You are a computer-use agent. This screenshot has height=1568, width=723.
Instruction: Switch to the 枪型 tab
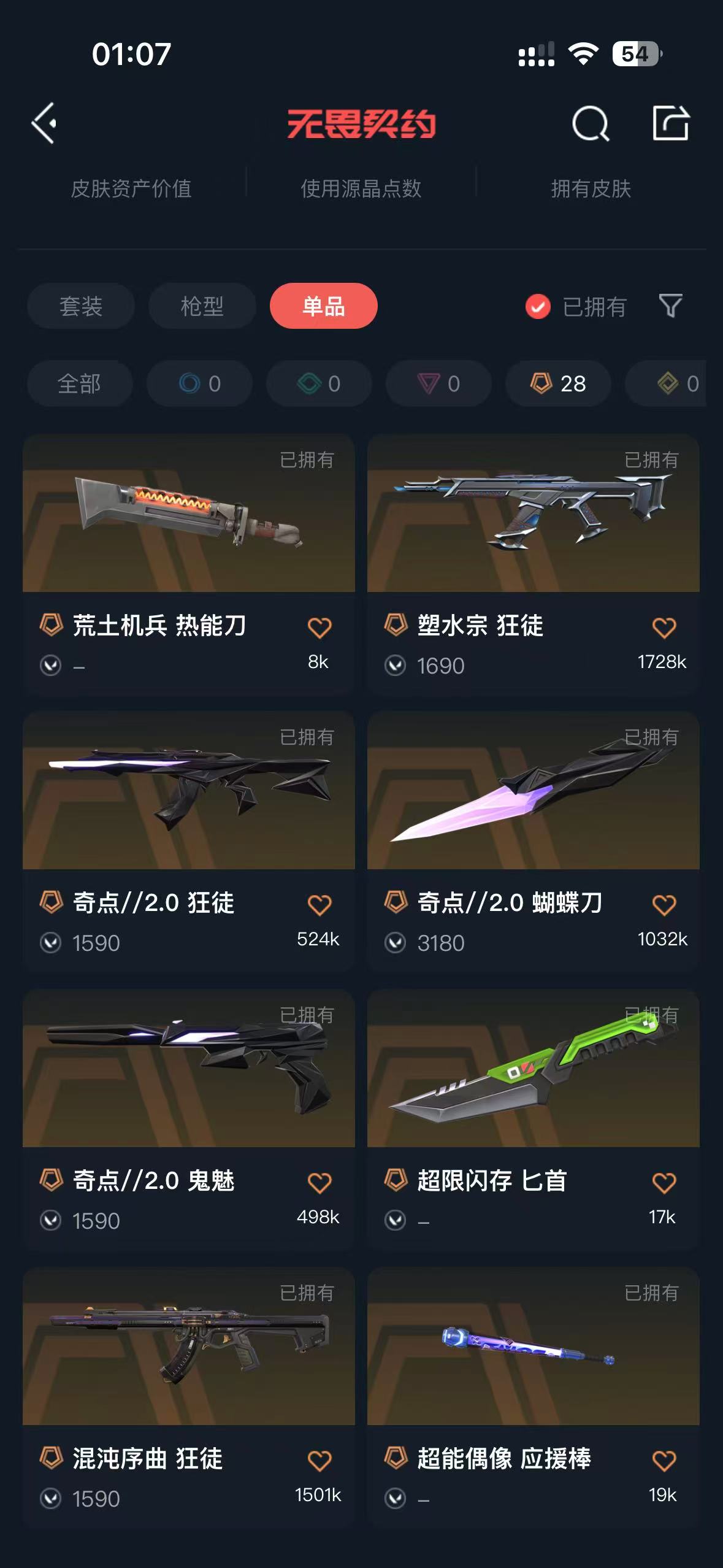click(202, 306)
